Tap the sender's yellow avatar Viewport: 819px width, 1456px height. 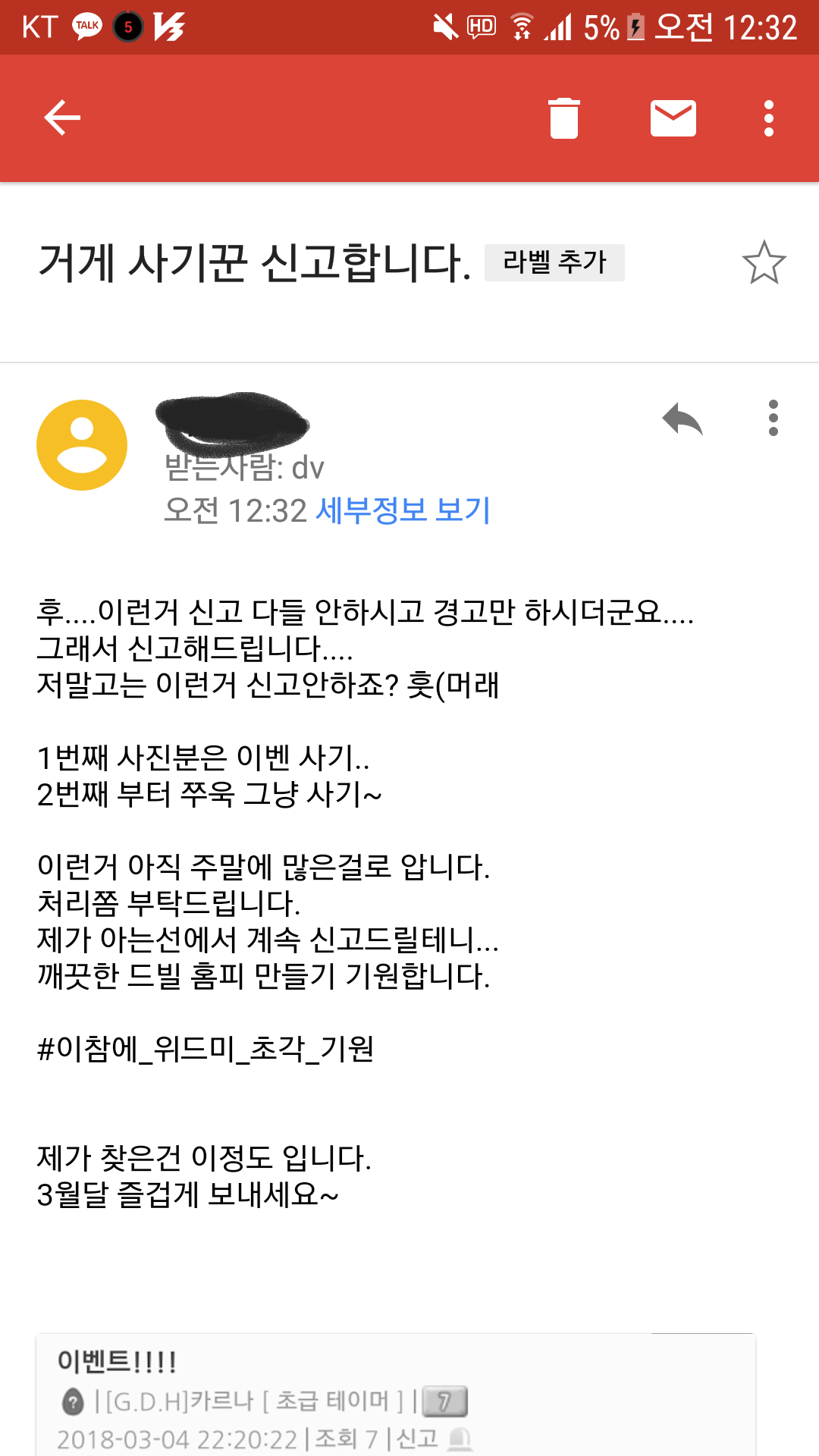82,445
